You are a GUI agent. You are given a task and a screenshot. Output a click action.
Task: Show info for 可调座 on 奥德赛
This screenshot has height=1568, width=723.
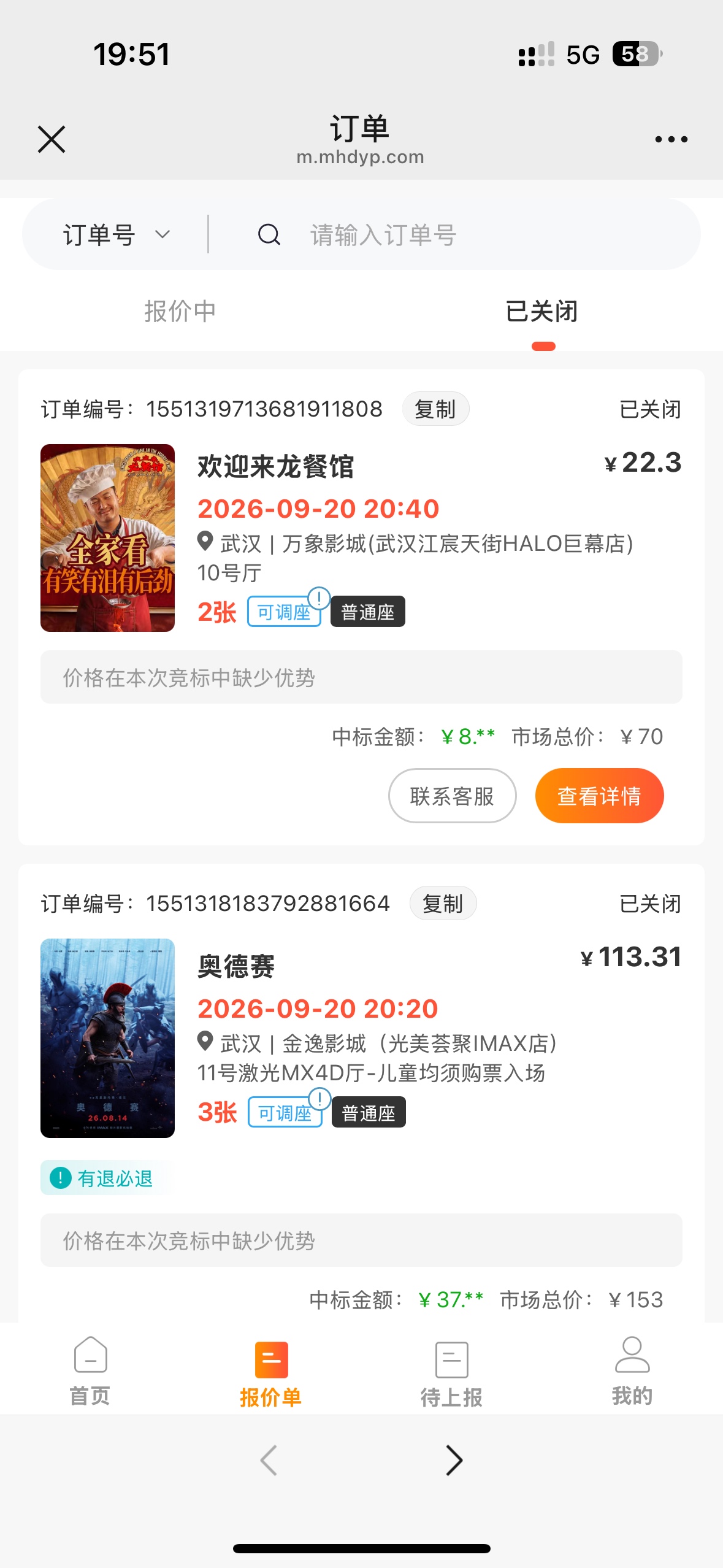[319, 1098]
